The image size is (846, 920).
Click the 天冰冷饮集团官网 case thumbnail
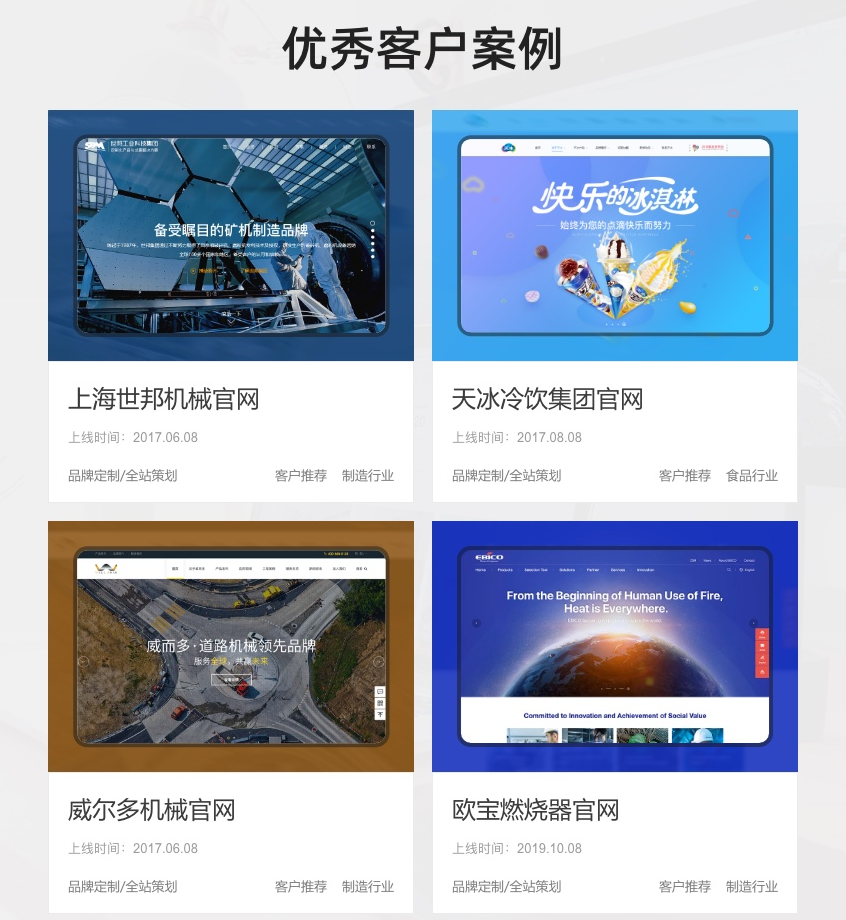click(614, 235)
